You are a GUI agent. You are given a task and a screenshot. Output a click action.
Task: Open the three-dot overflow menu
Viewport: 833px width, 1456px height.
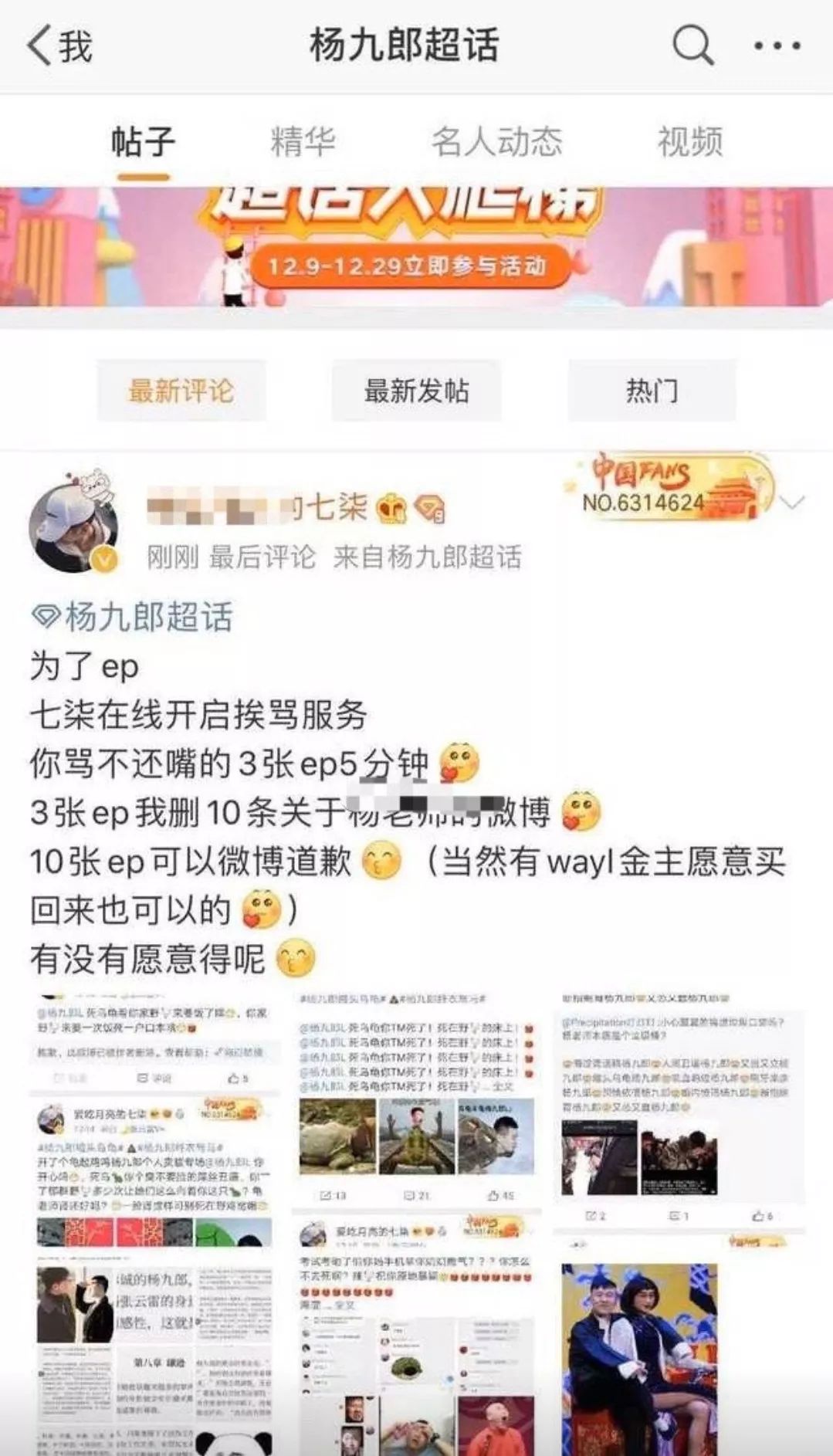pyautogui.click(x=777, y=46)
